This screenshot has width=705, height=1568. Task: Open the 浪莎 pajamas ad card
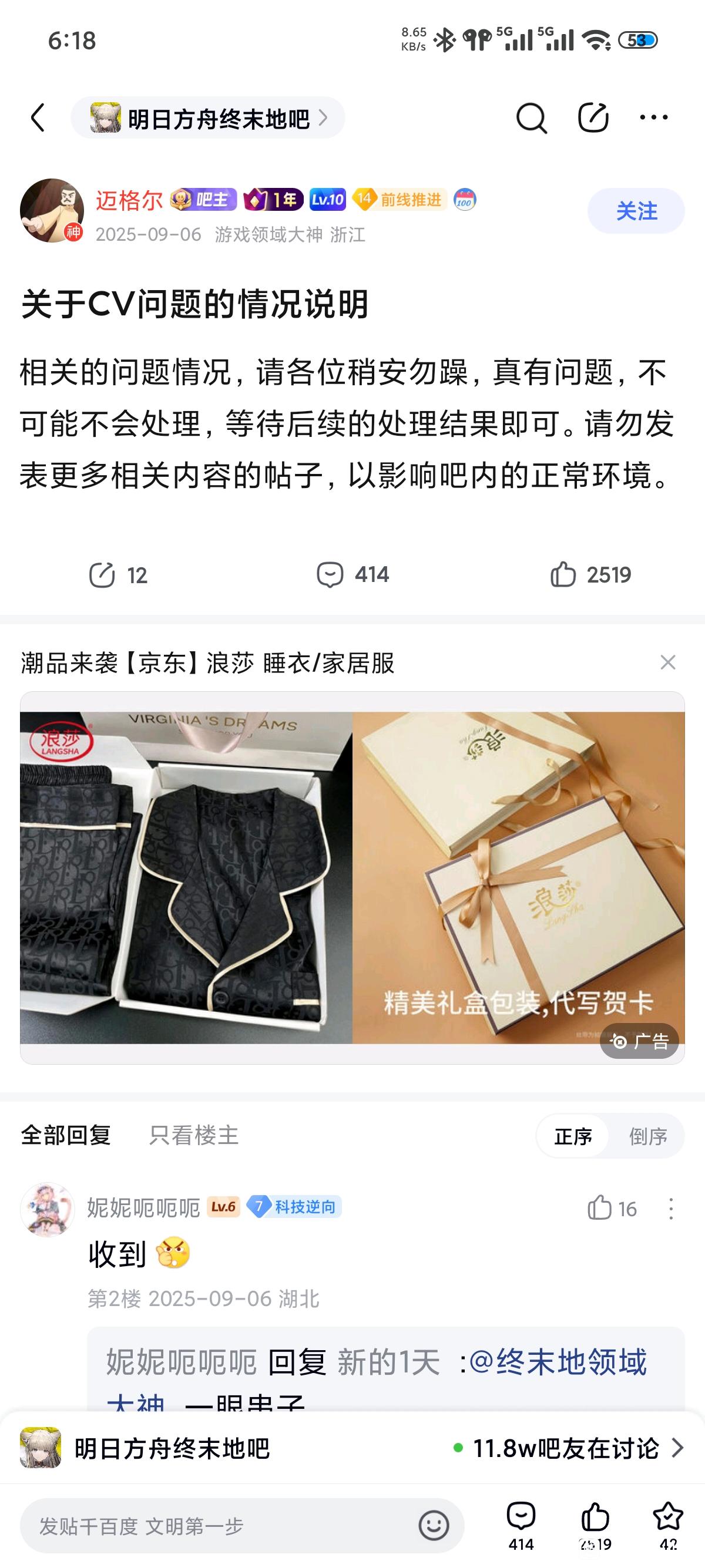point(352,877)
